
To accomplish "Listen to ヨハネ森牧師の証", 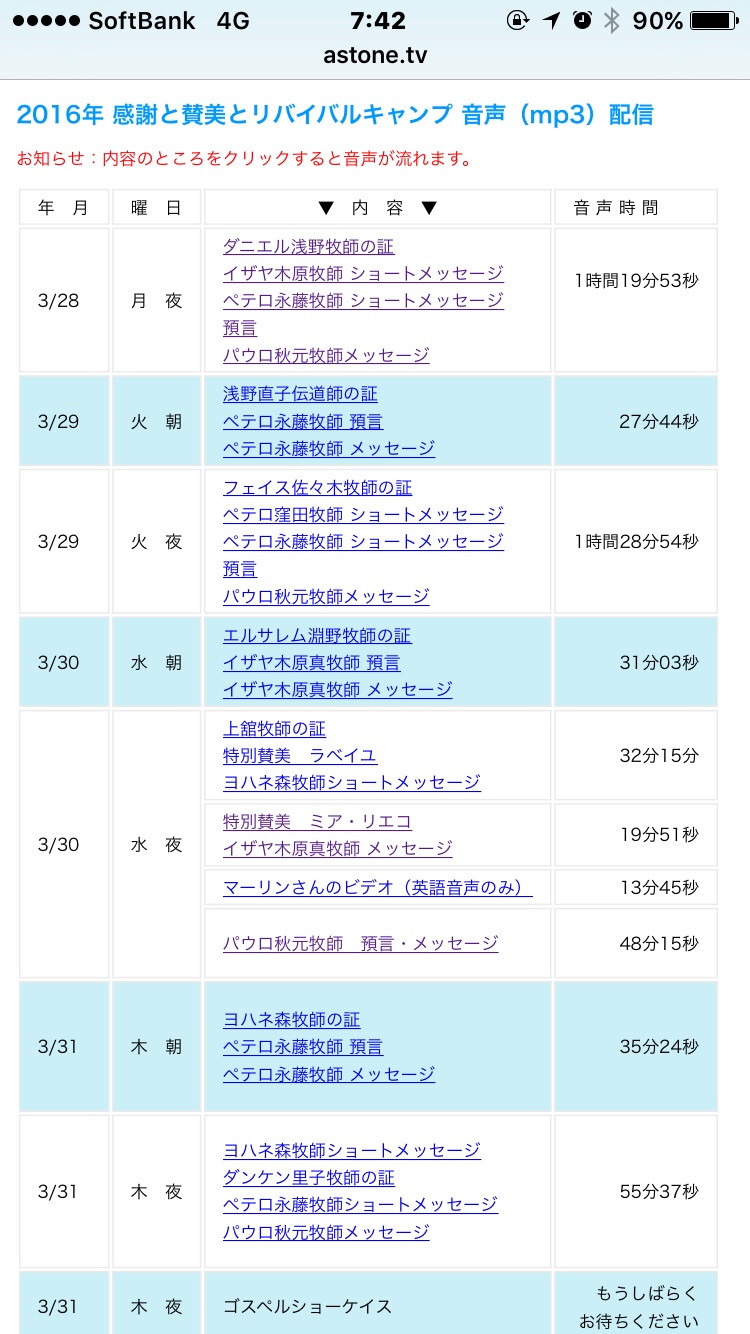I will [291, 1020].
